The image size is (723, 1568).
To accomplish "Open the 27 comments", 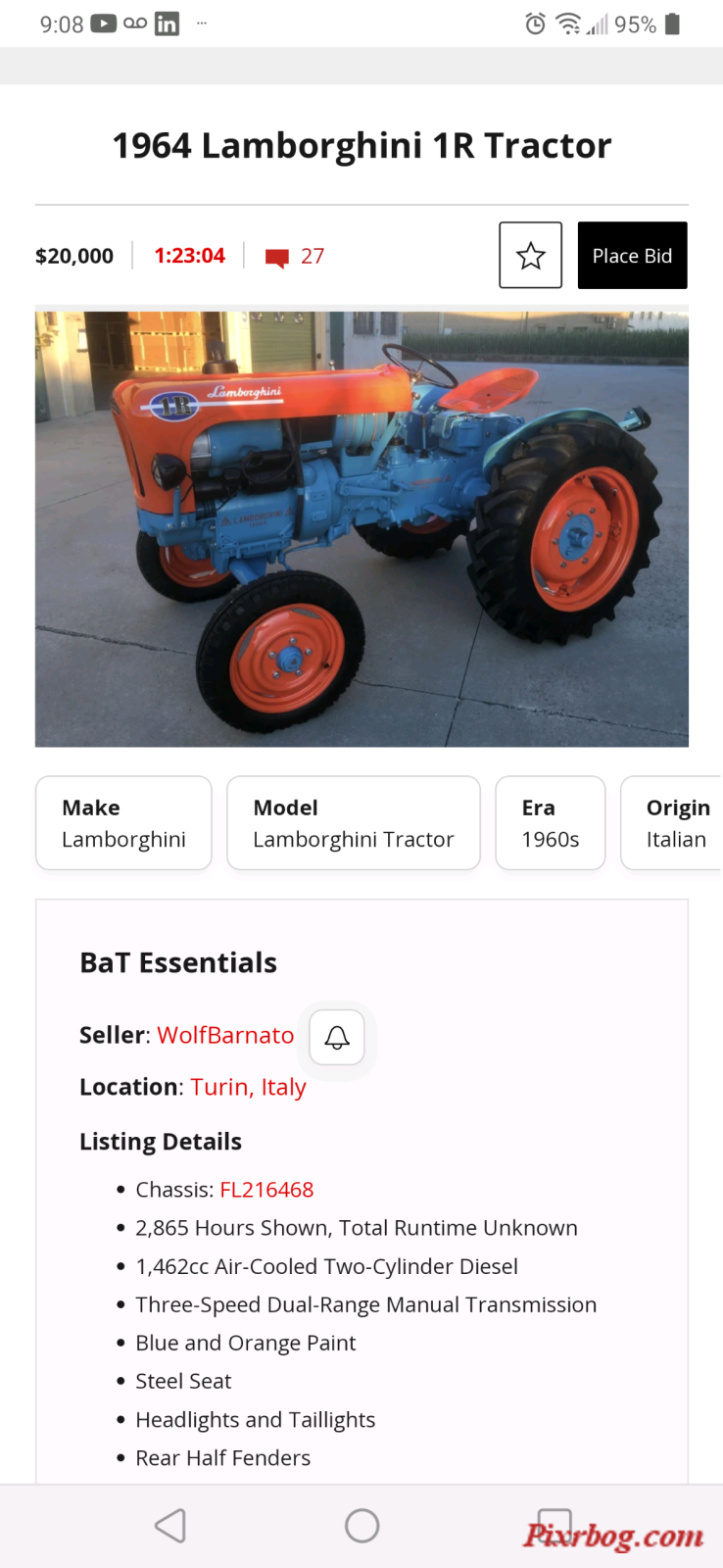I will coord(295,257).
